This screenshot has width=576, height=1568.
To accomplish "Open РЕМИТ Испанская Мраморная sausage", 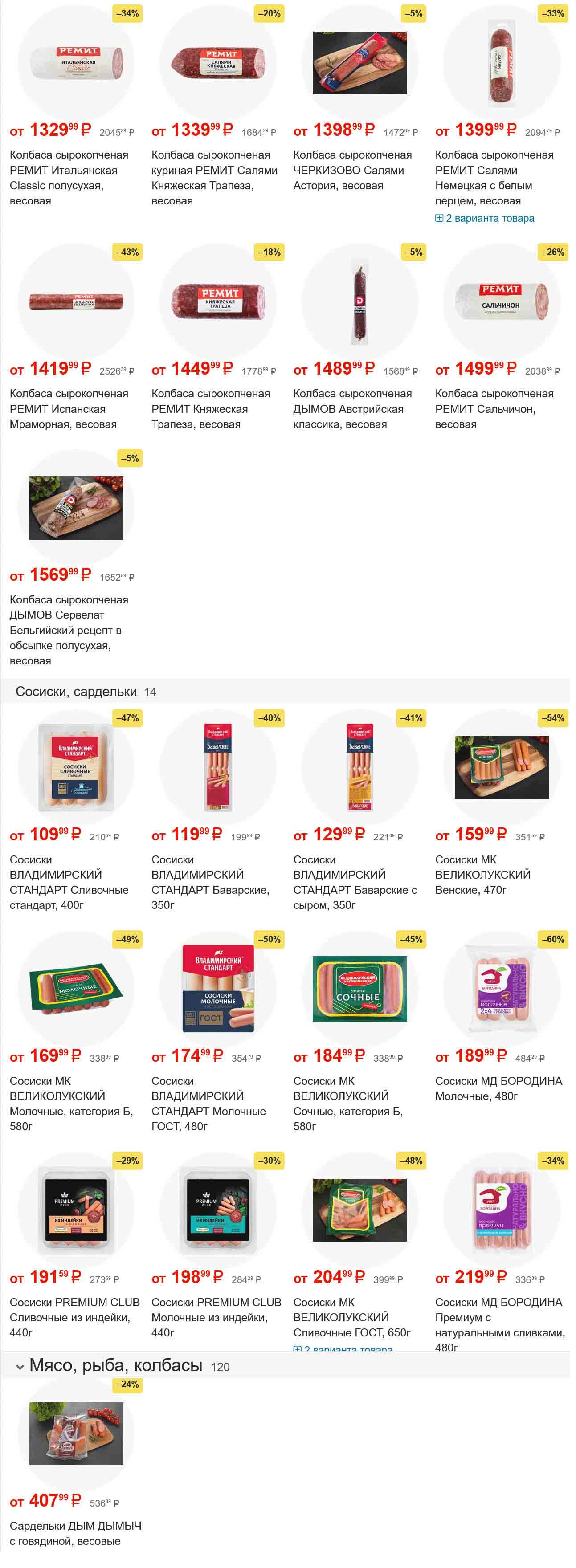I will 68,408.
